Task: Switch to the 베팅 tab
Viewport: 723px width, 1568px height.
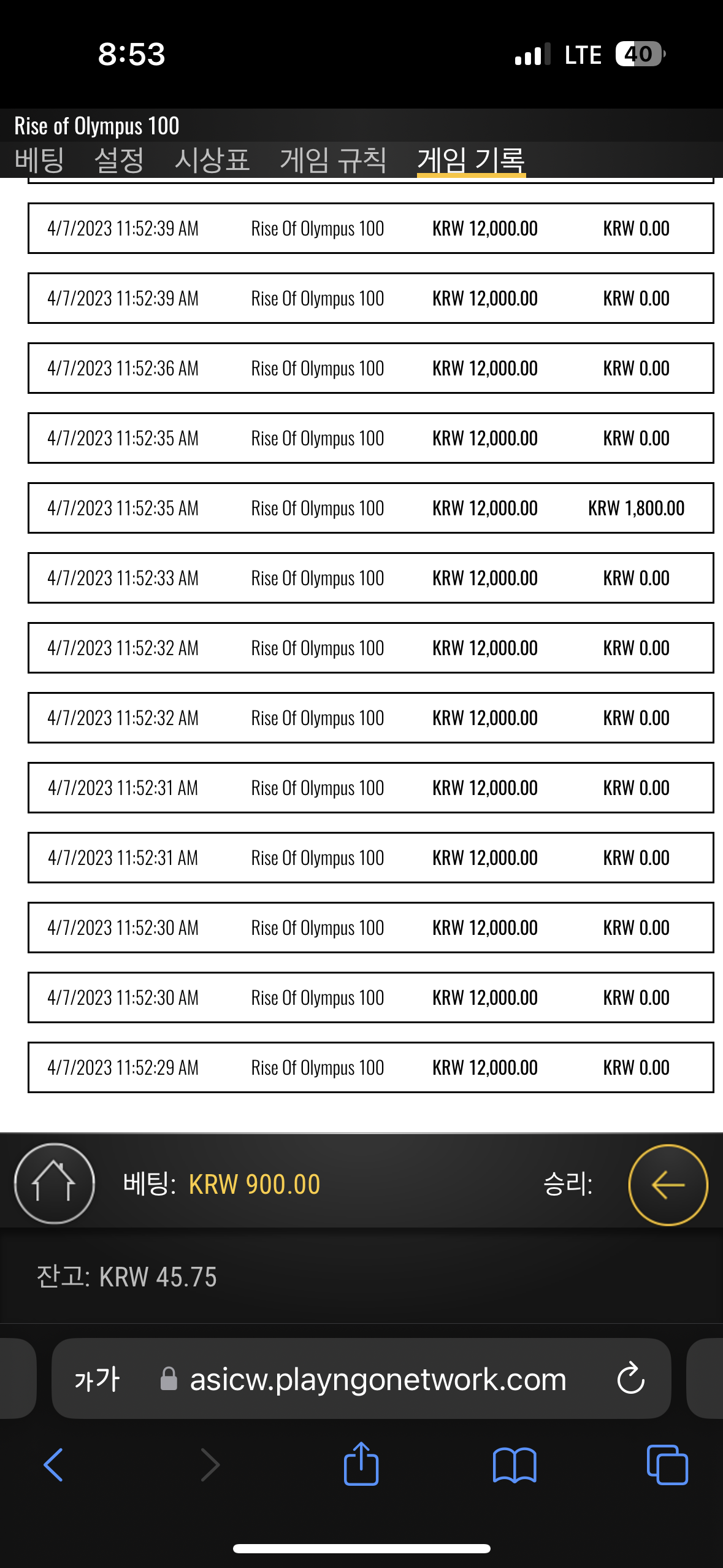Action: [39, 161]
